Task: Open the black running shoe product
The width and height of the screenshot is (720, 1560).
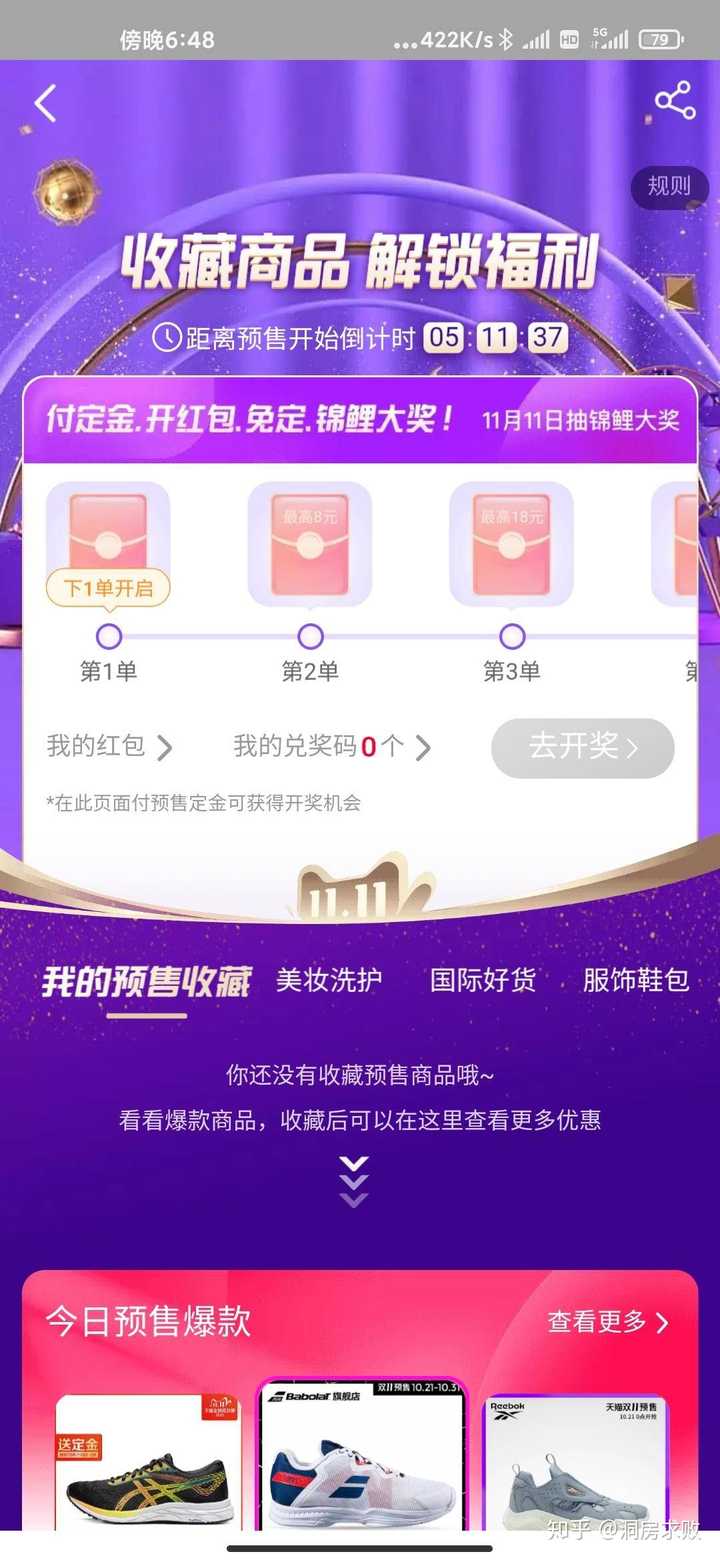Action: coord(148,1465)
